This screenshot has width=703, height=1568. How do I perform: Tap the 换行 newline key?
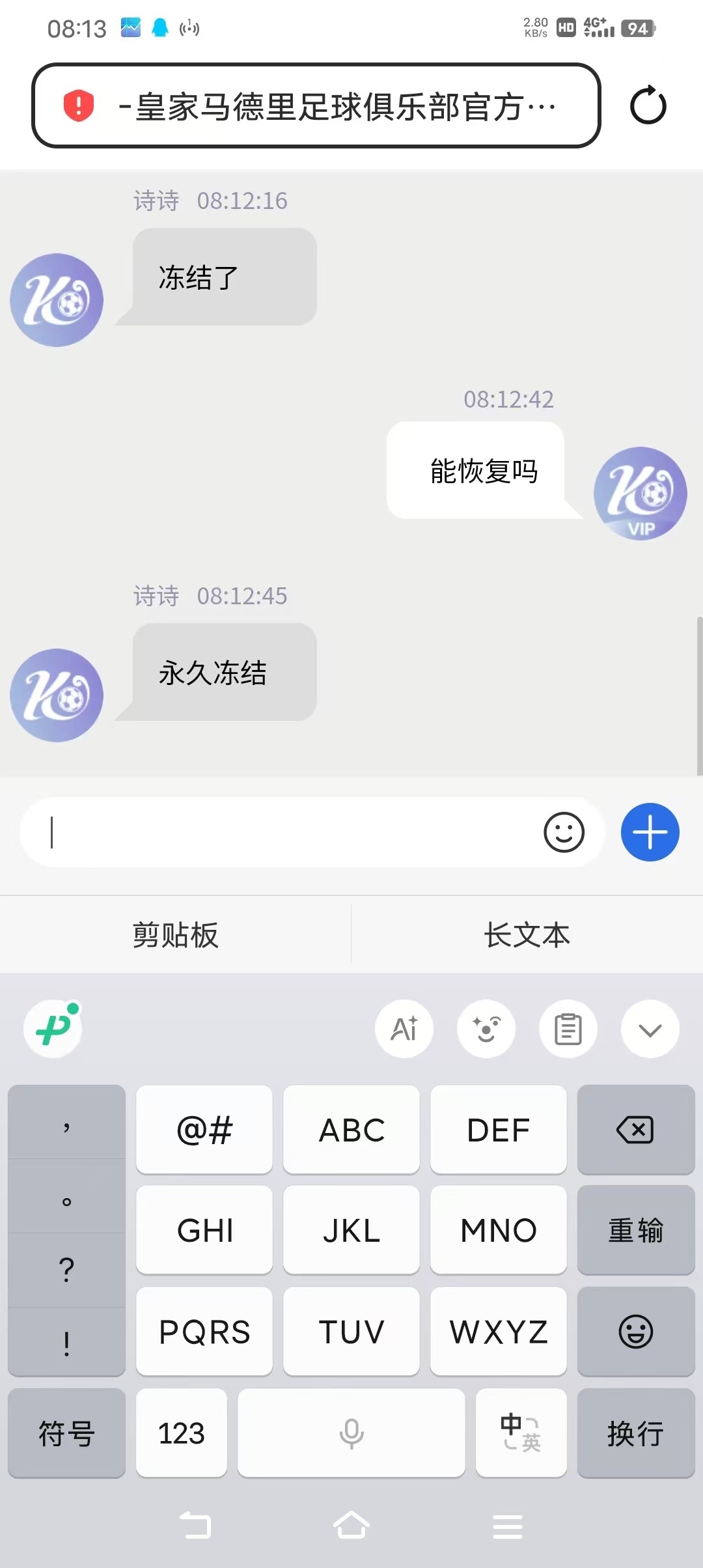pos(635,1433)
